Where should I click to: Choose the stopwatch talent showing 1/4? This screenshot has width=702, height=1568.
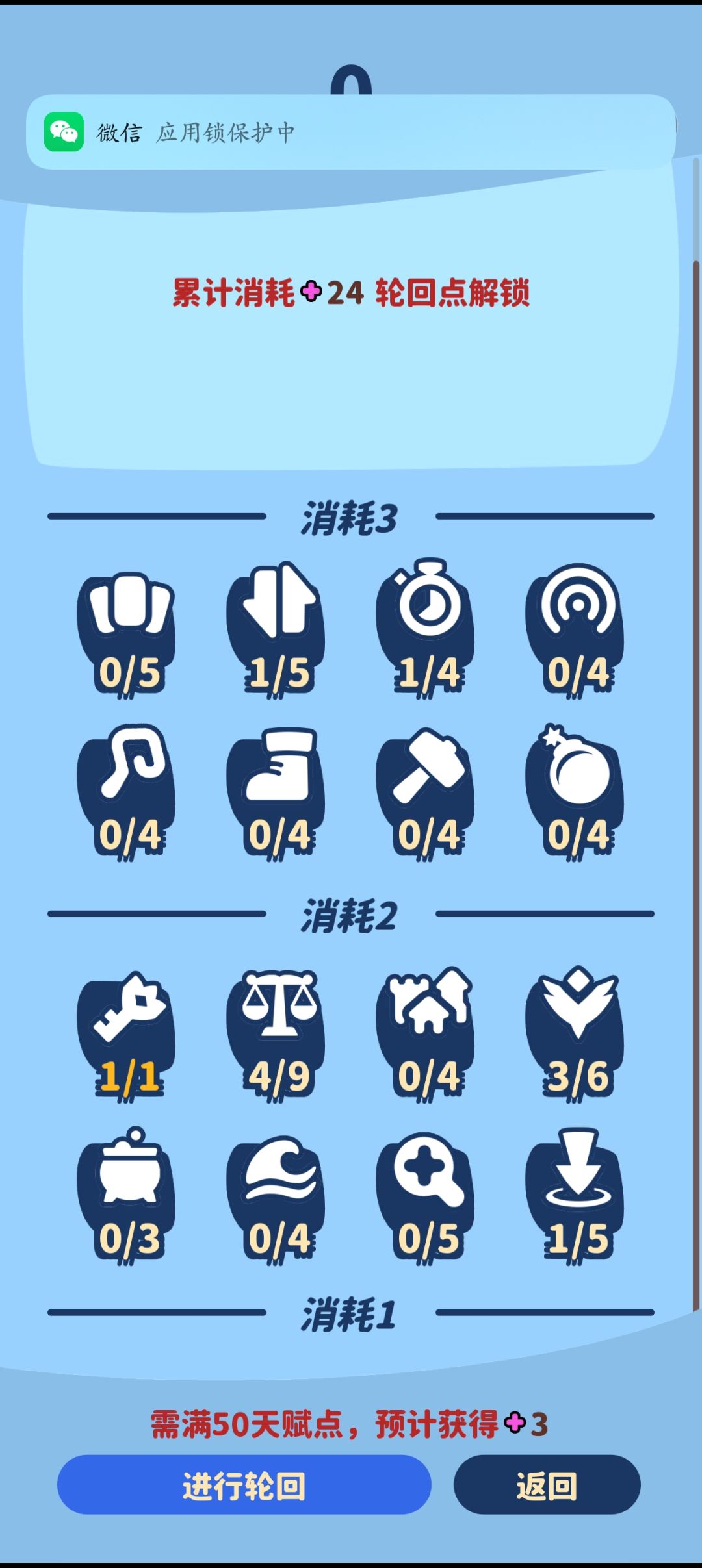[x=427, y=628]
